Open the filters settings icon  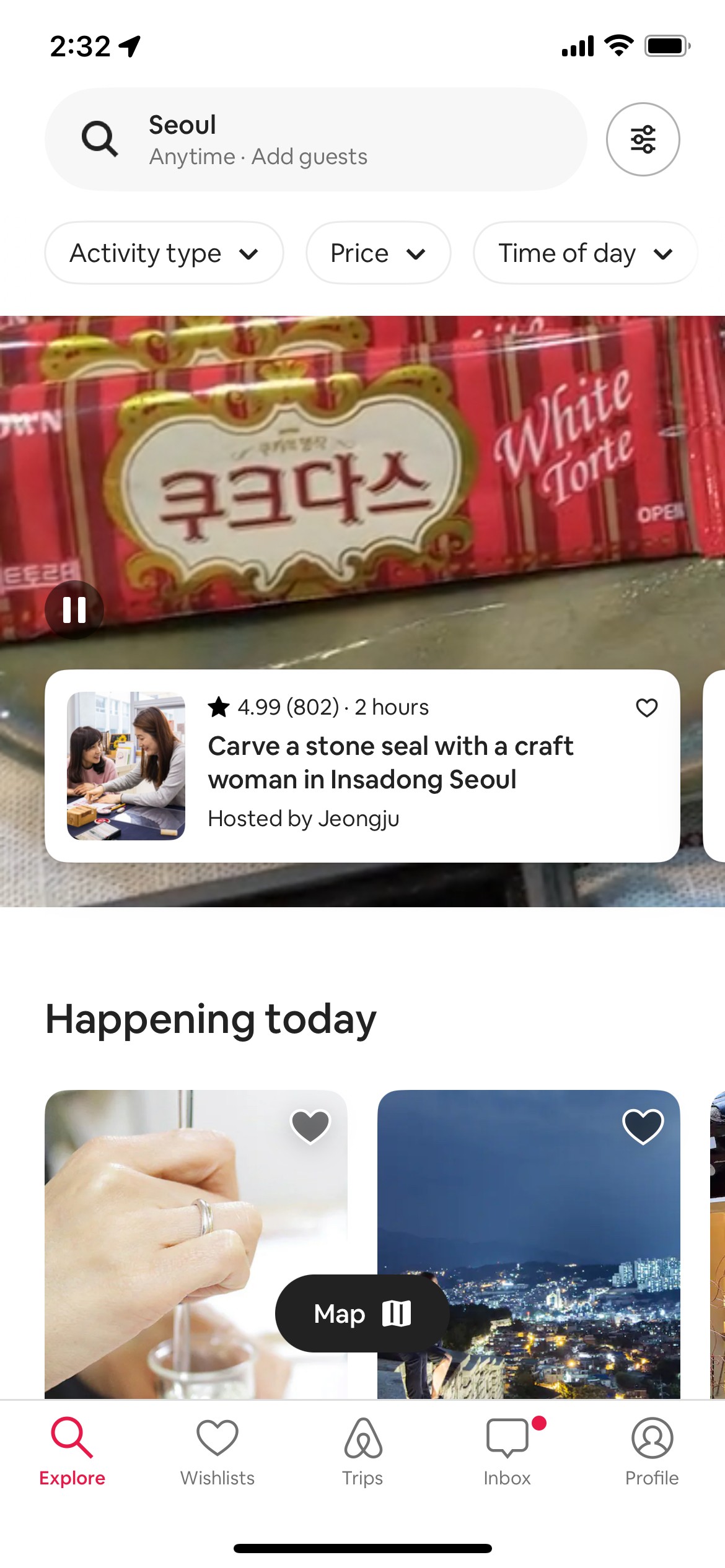tap(643, 139)
